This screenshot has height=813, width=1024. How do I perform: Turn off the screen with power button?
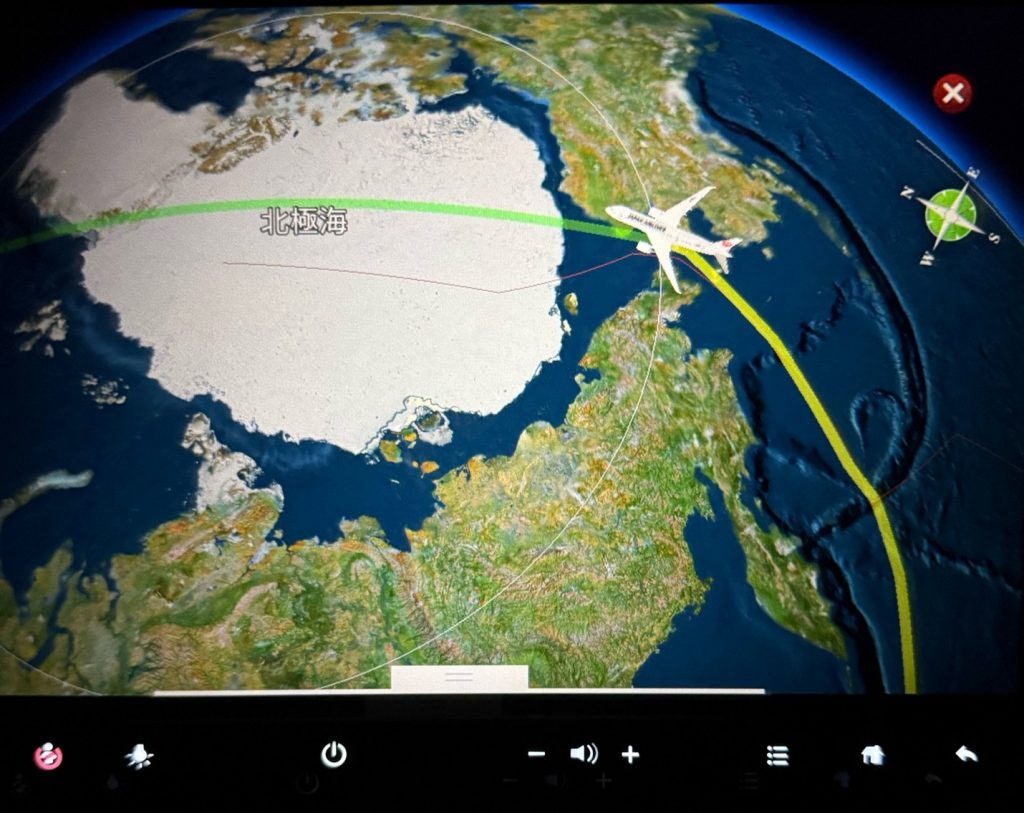(334, 754)
